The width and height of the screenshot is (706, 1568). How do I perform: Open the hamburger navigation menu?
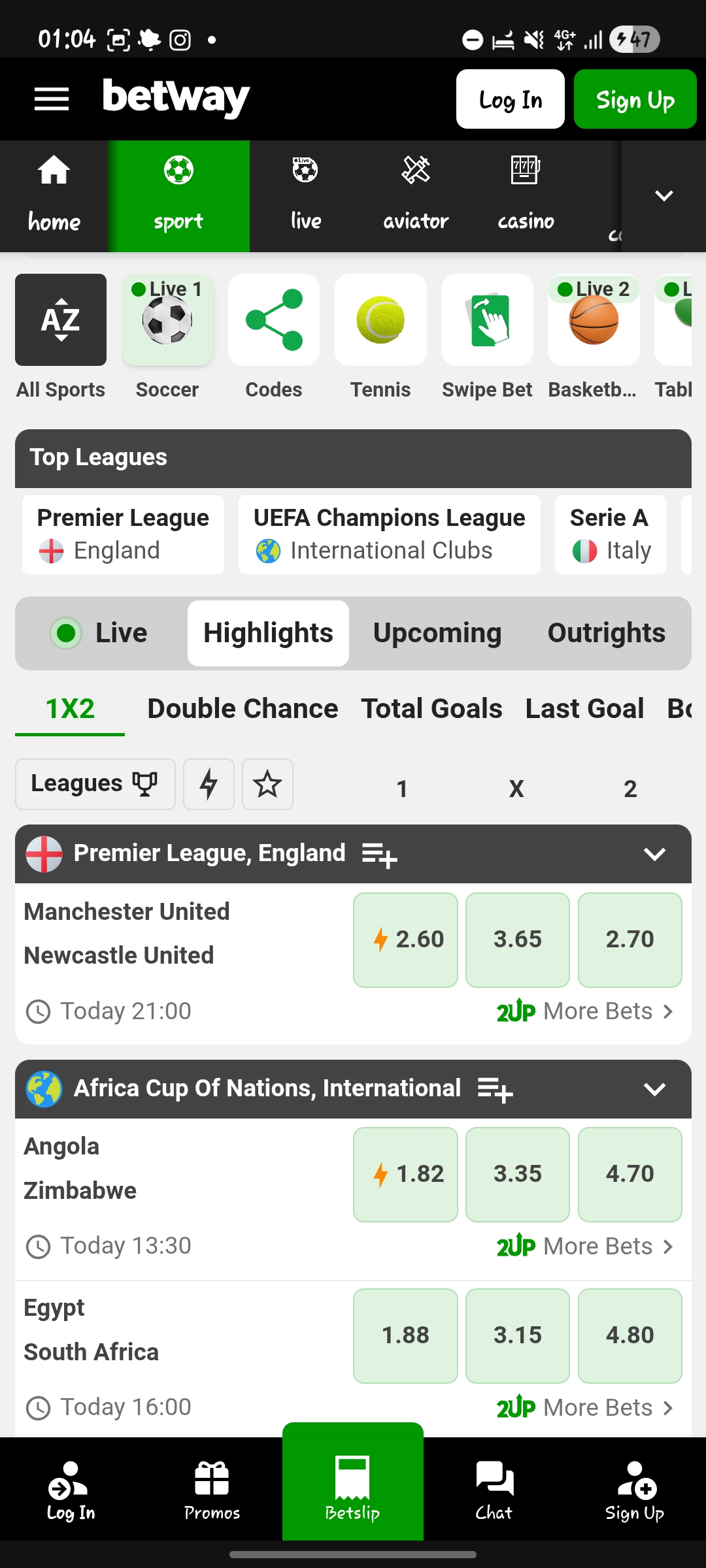pos(51,99)
